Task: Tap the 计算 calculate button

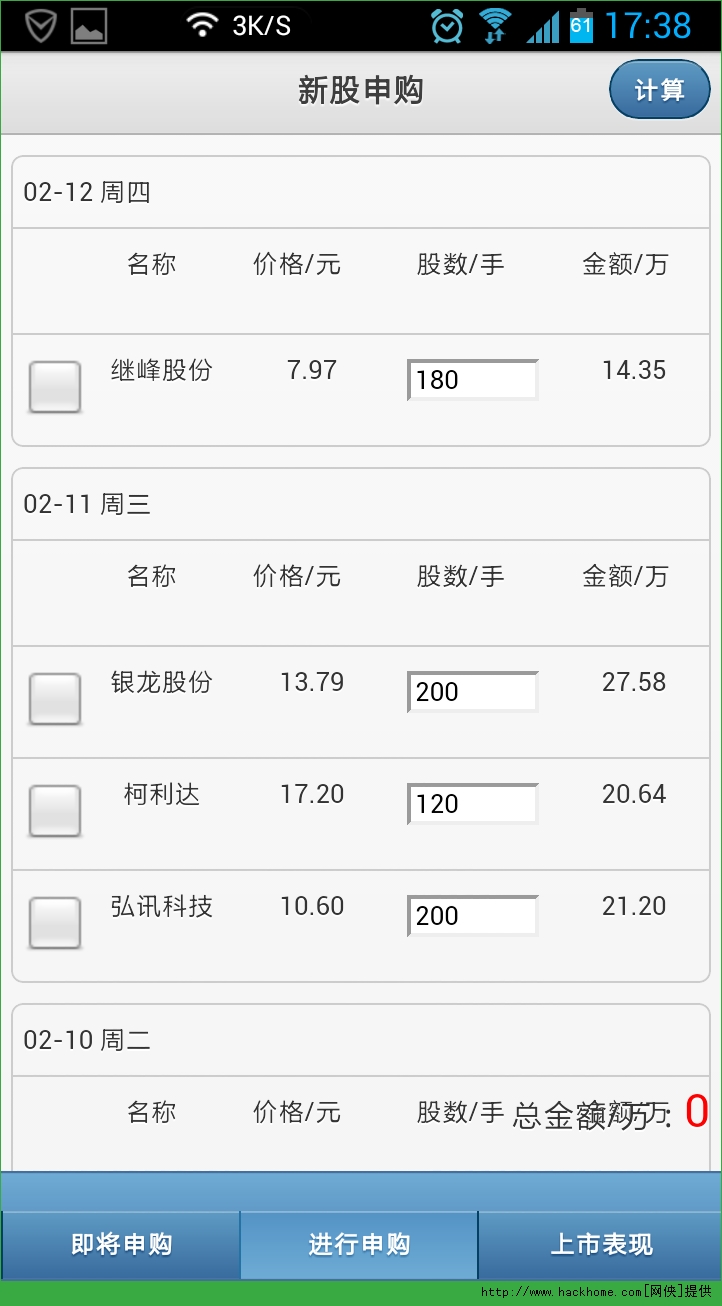Action: point(659,90)
